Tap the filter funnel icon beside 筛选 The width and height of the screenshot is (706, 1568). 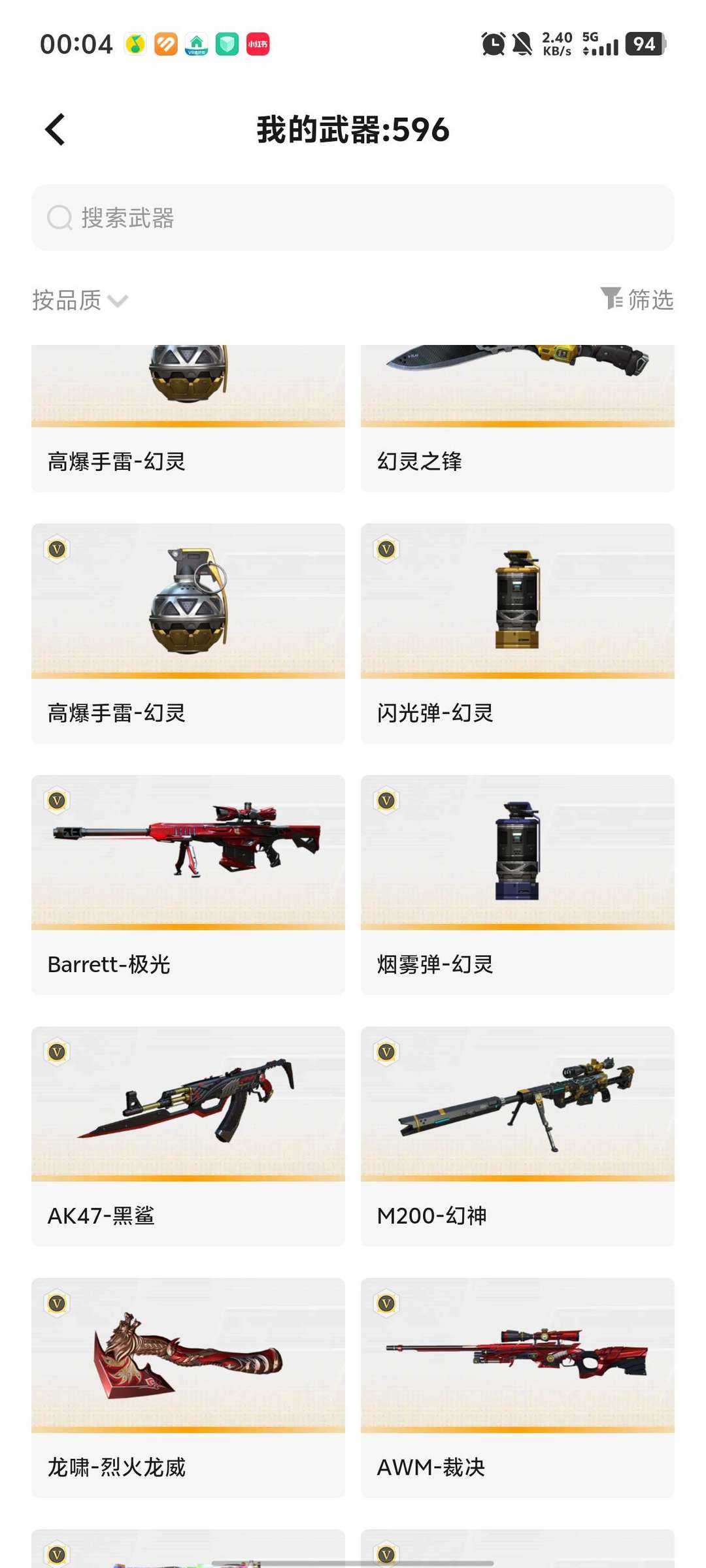612,300
